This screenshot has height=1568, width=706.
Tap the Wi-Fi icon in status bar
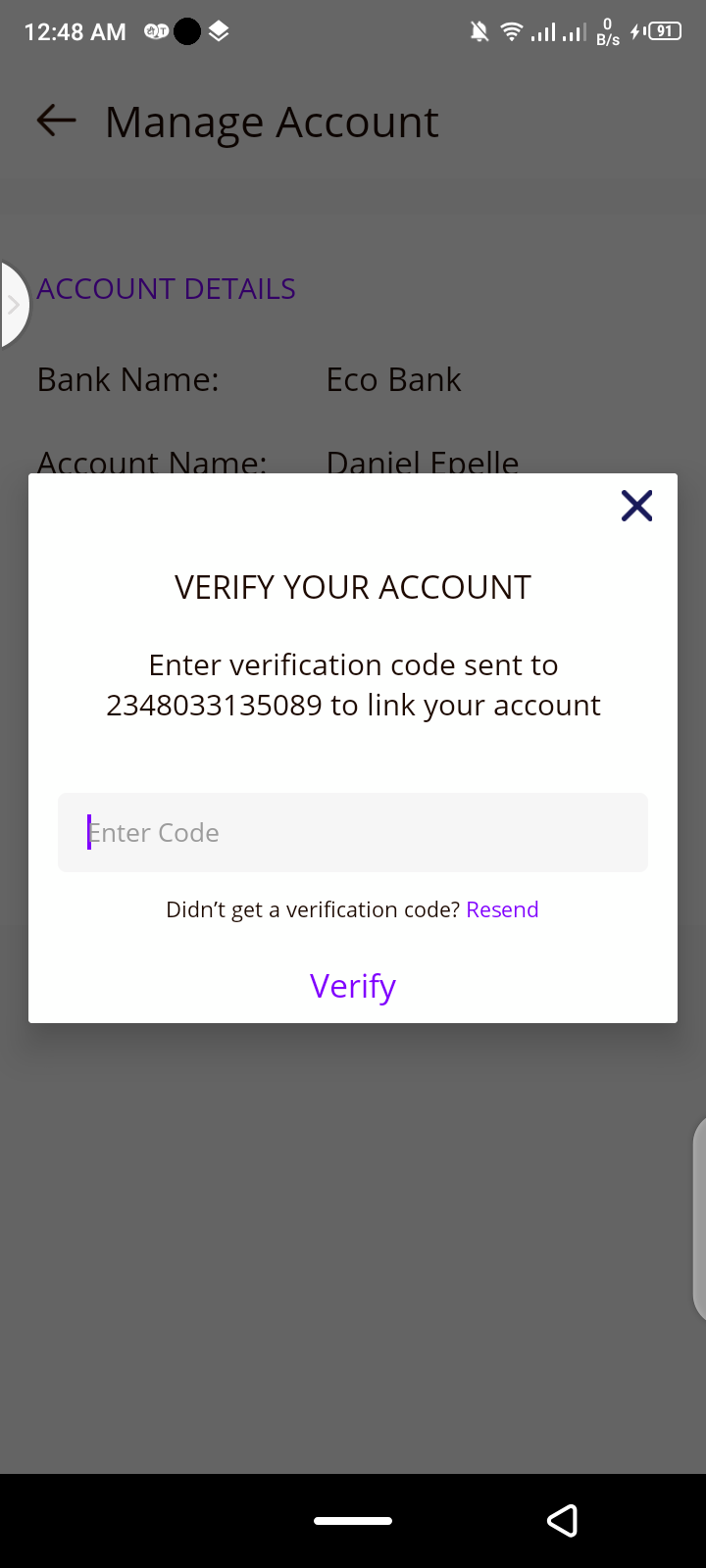511,30
